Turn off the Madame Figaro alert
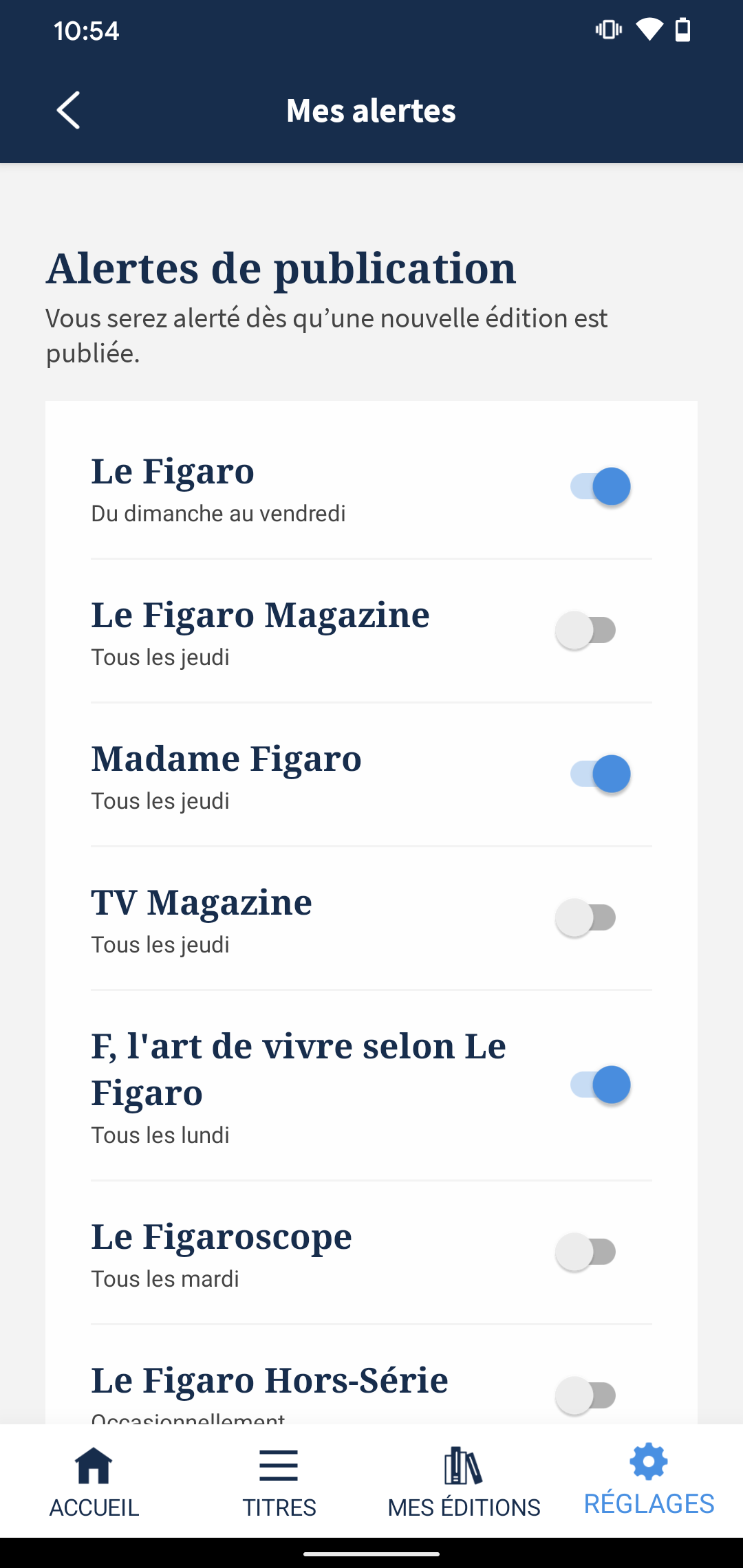The width and height of the screenshot is (743, 1568). (x=601, y=774)
